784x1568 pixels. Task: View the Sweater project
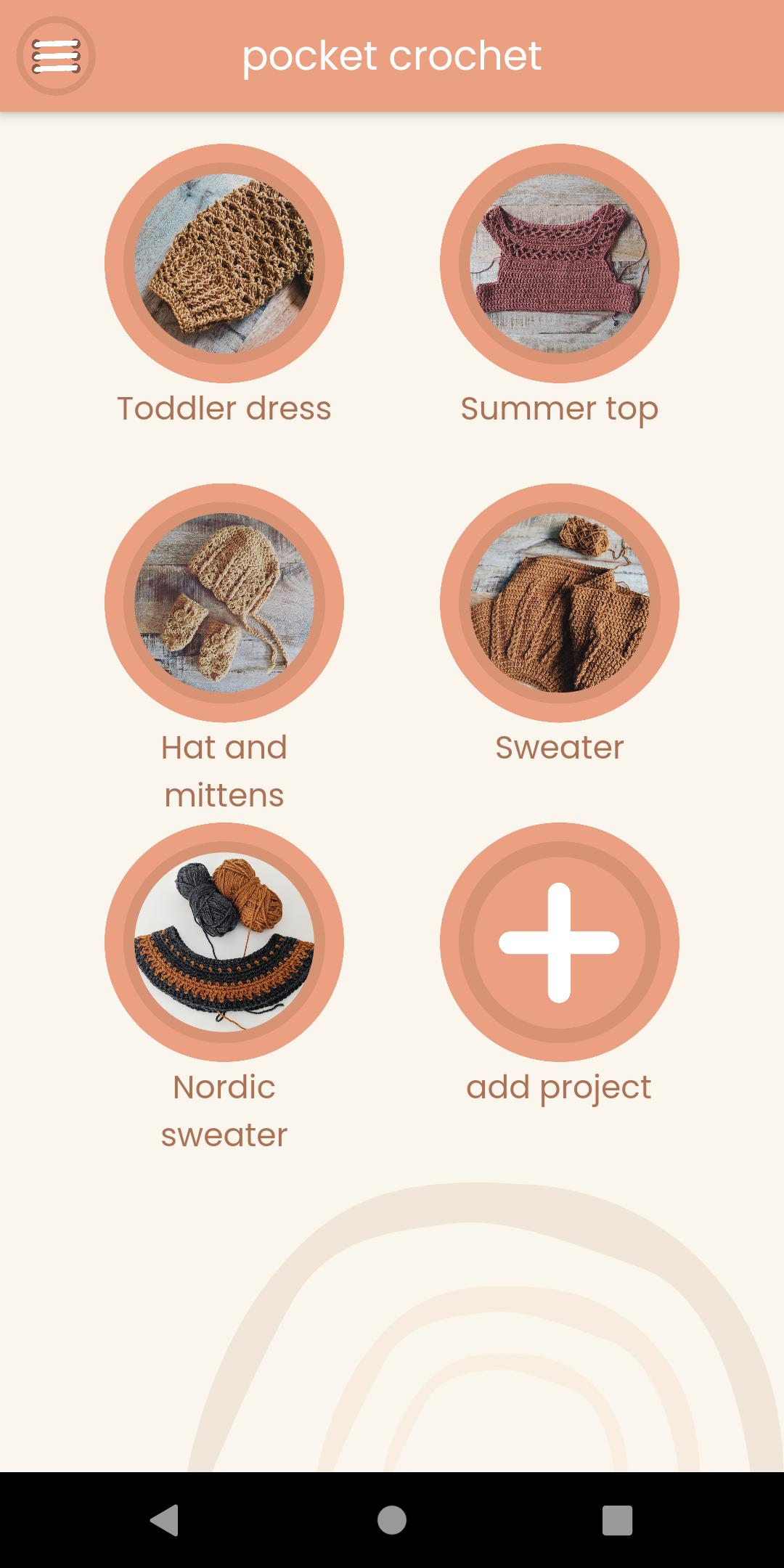coord(560,603)
